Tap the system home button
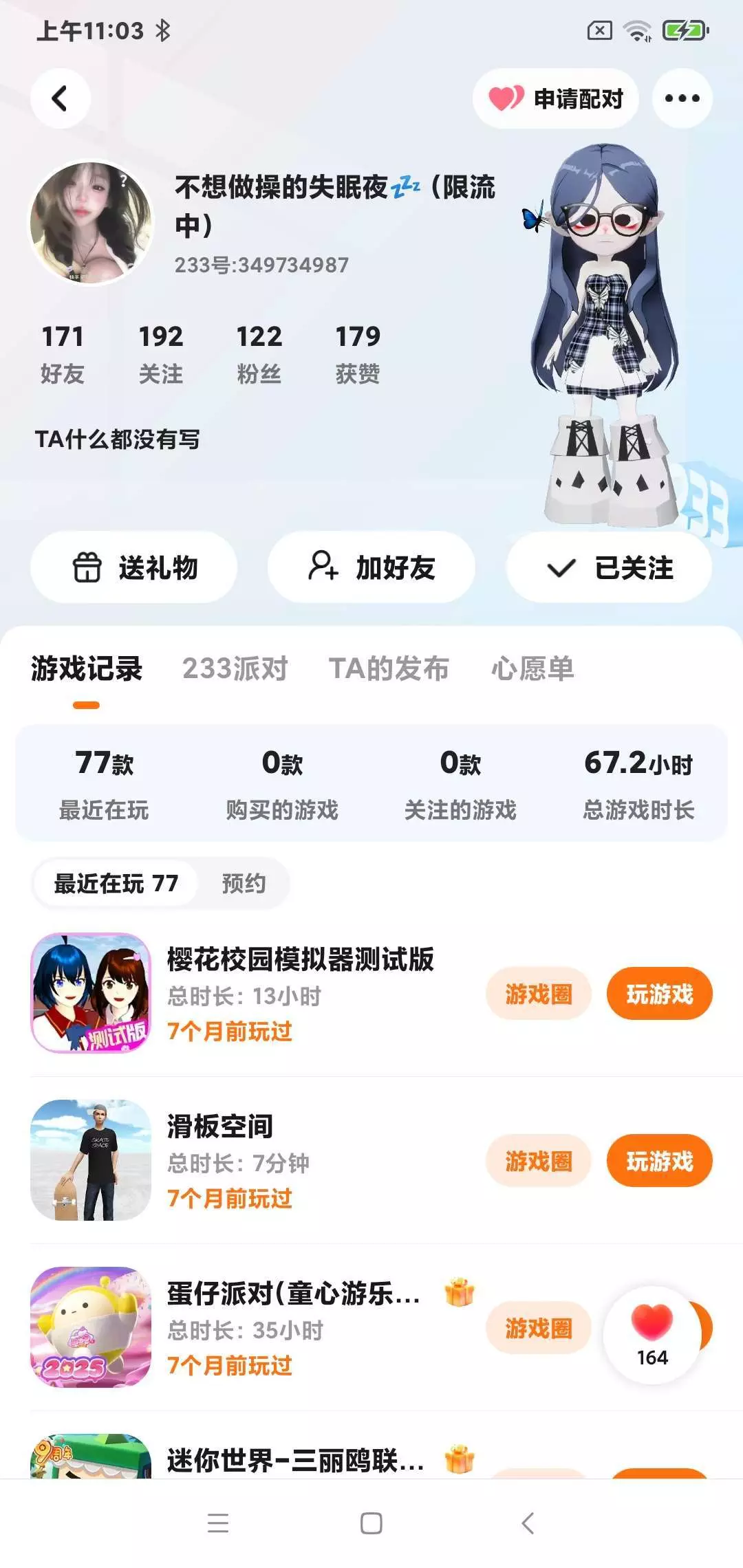This screenshot has width=743, height=1568. tap(371, 1523)
